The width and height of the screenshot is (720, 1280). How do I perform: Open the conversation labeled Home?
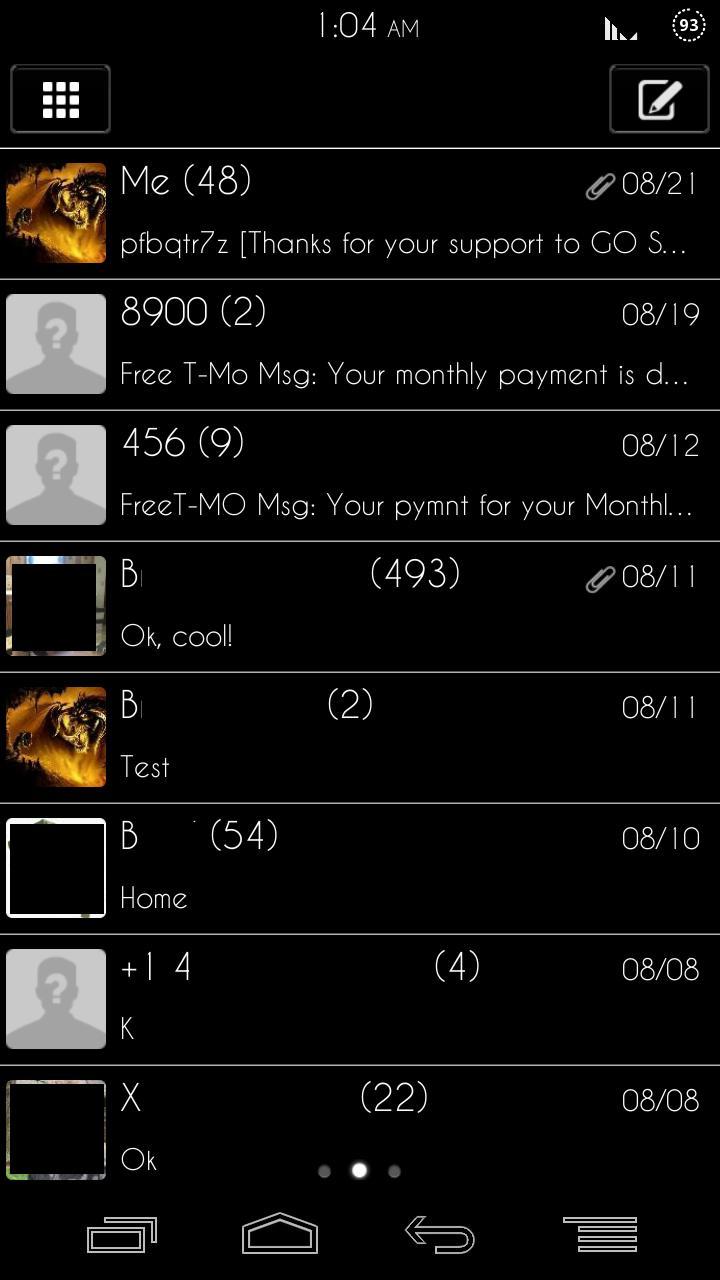point(360,868)
